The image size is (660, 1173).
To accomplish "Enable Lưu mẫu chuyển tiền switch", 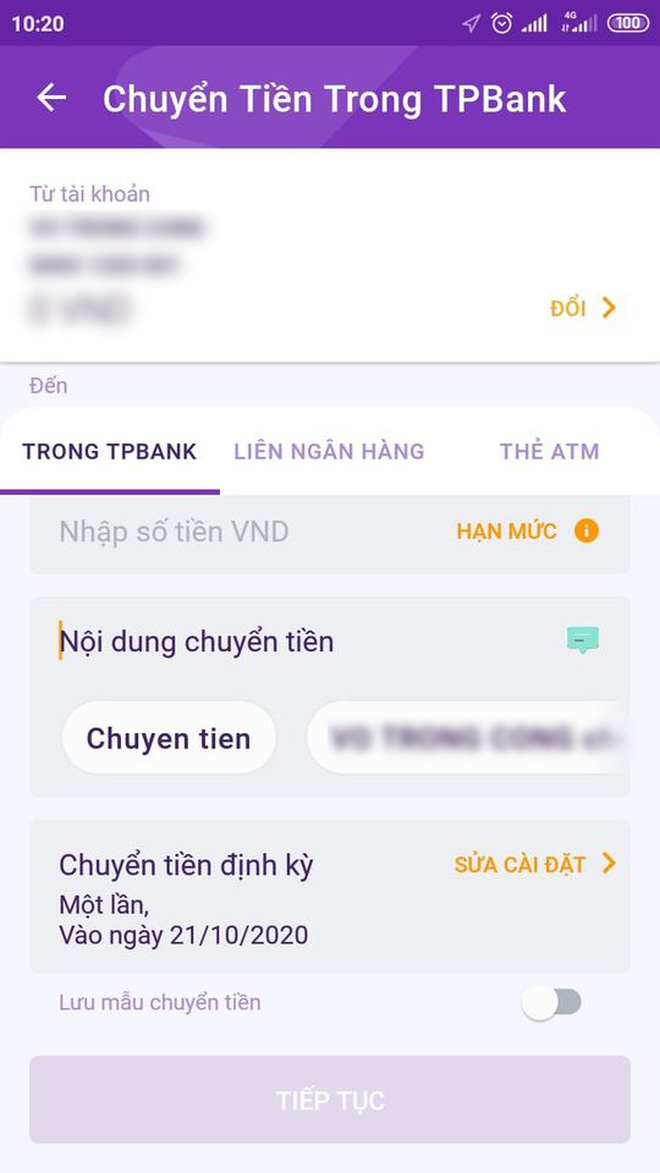I will [x=552, y=1003].
